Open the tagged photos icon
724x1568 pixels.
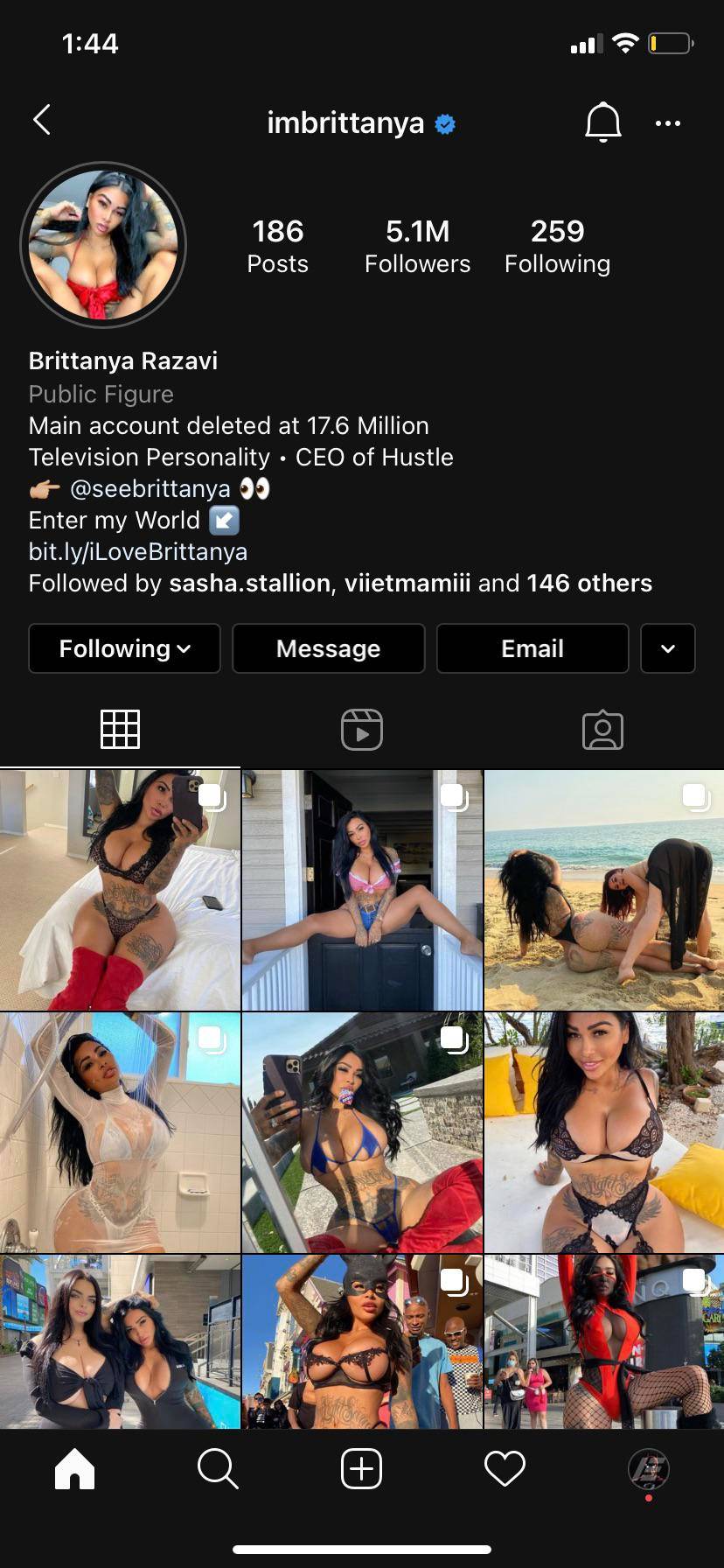point(602,729)
